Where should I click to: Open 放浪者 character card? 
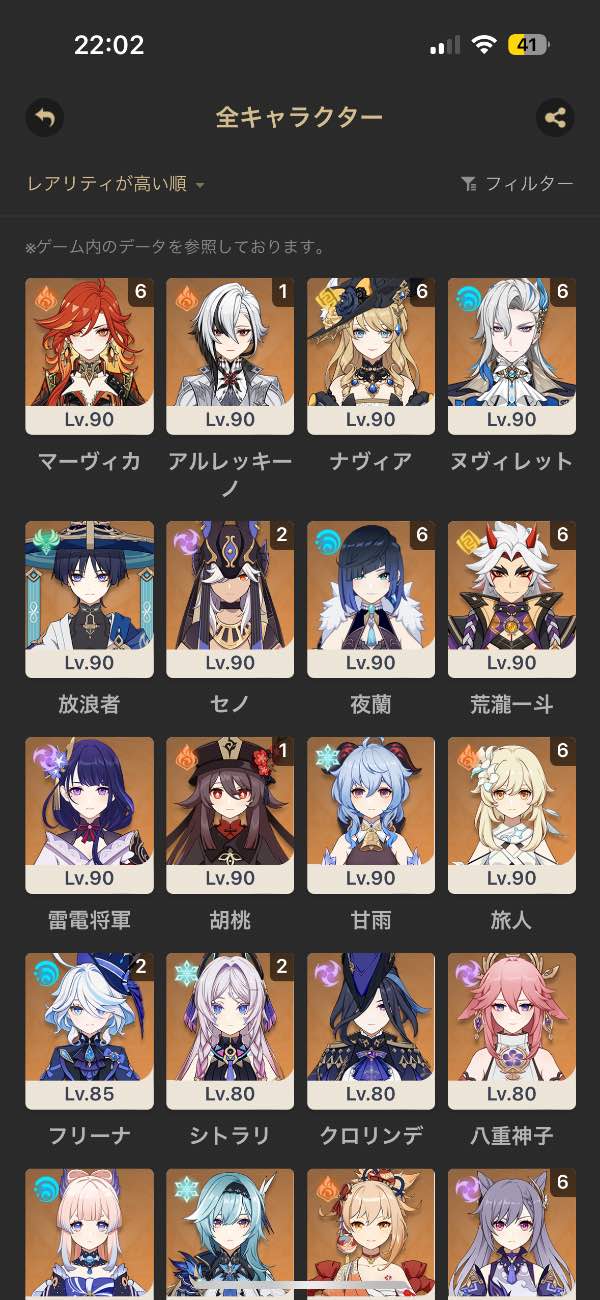[89, 599]
